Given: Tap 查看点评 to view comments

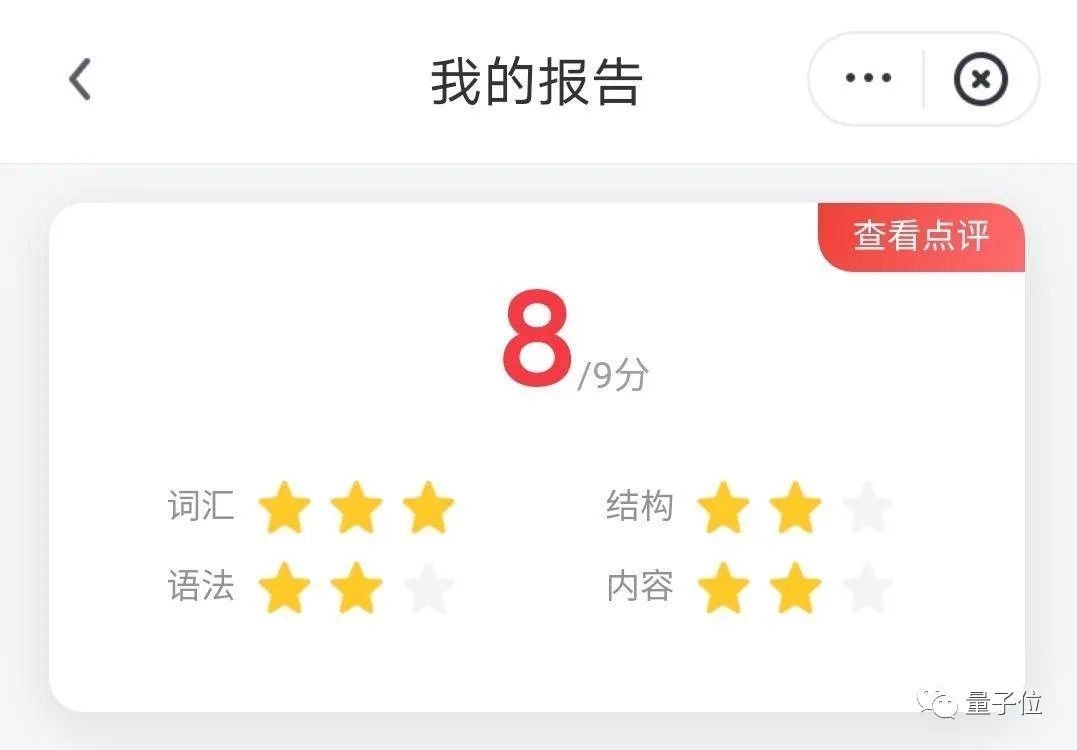Looking at the screenshot, I should point(921,236).
